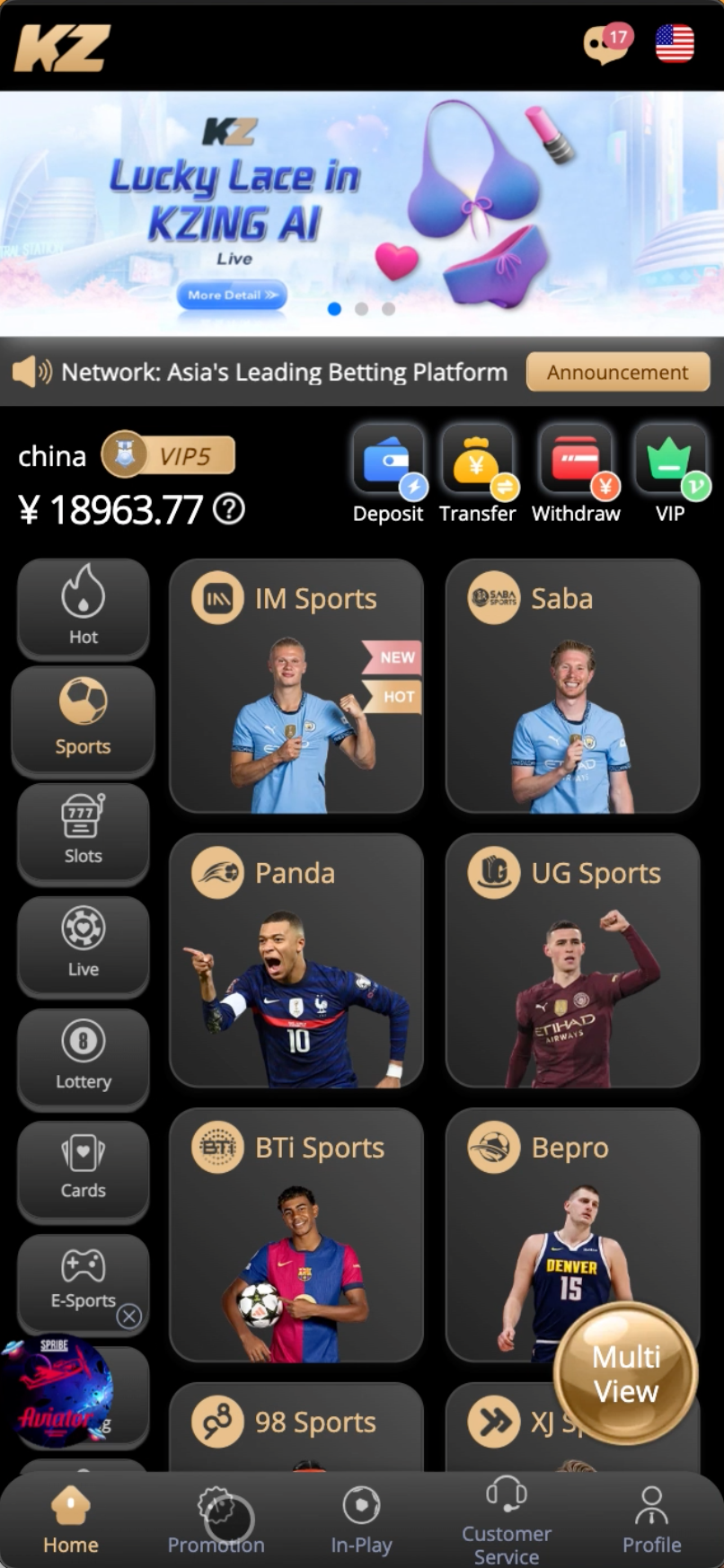Select the Lottery category
The height and width of the screenshot is (1568, 724).
pyautogui.click(x=84, y=1056)
